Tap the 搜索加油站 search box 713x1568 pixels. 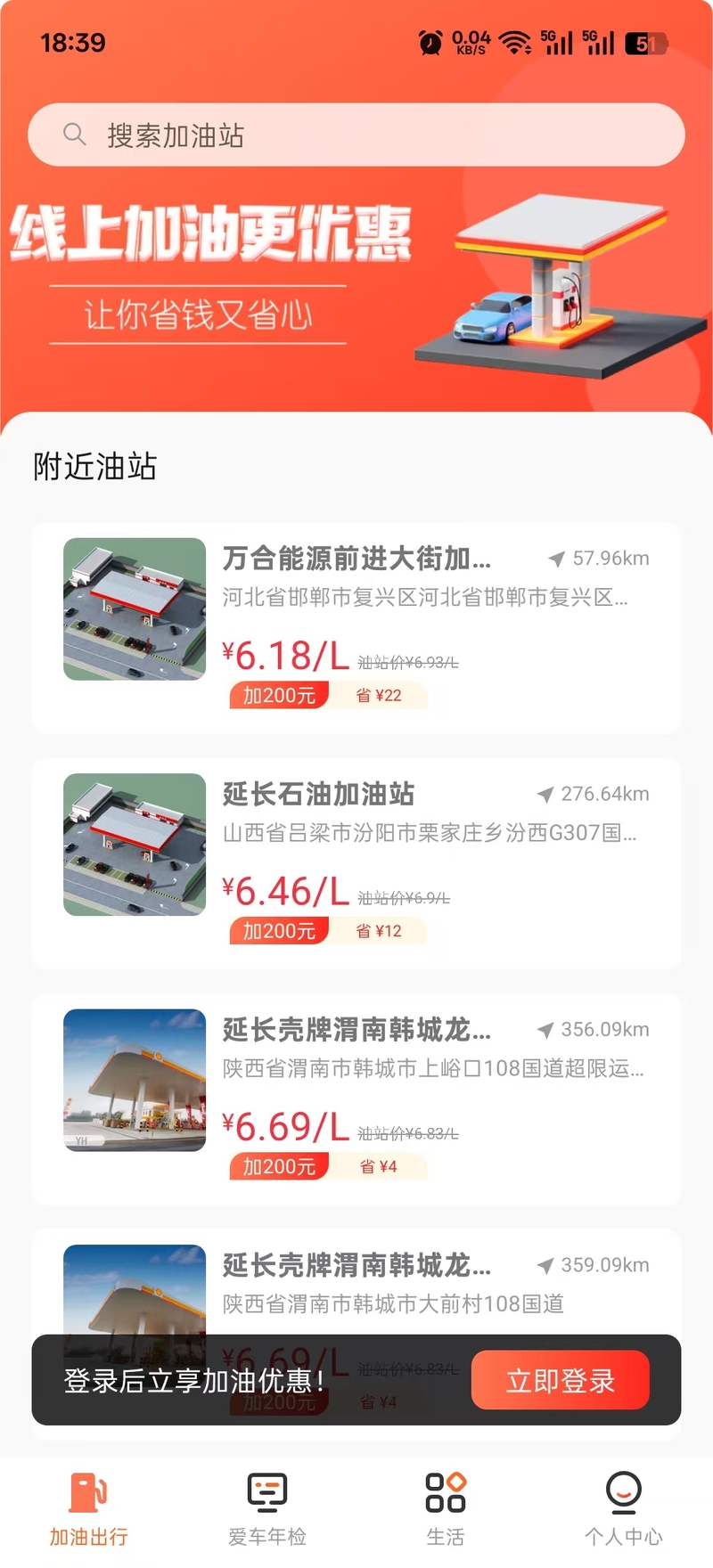[356, 135]
